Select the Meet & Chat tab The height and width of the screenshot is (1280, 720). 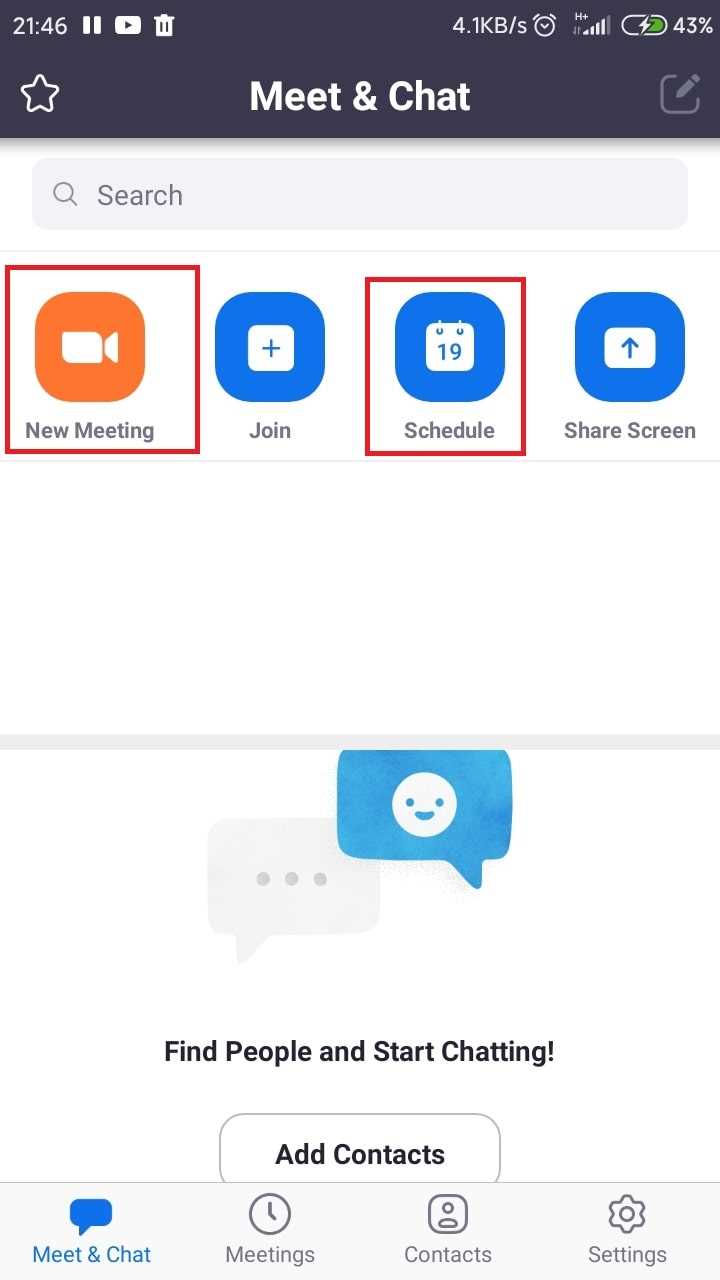tap(92, 1230)
